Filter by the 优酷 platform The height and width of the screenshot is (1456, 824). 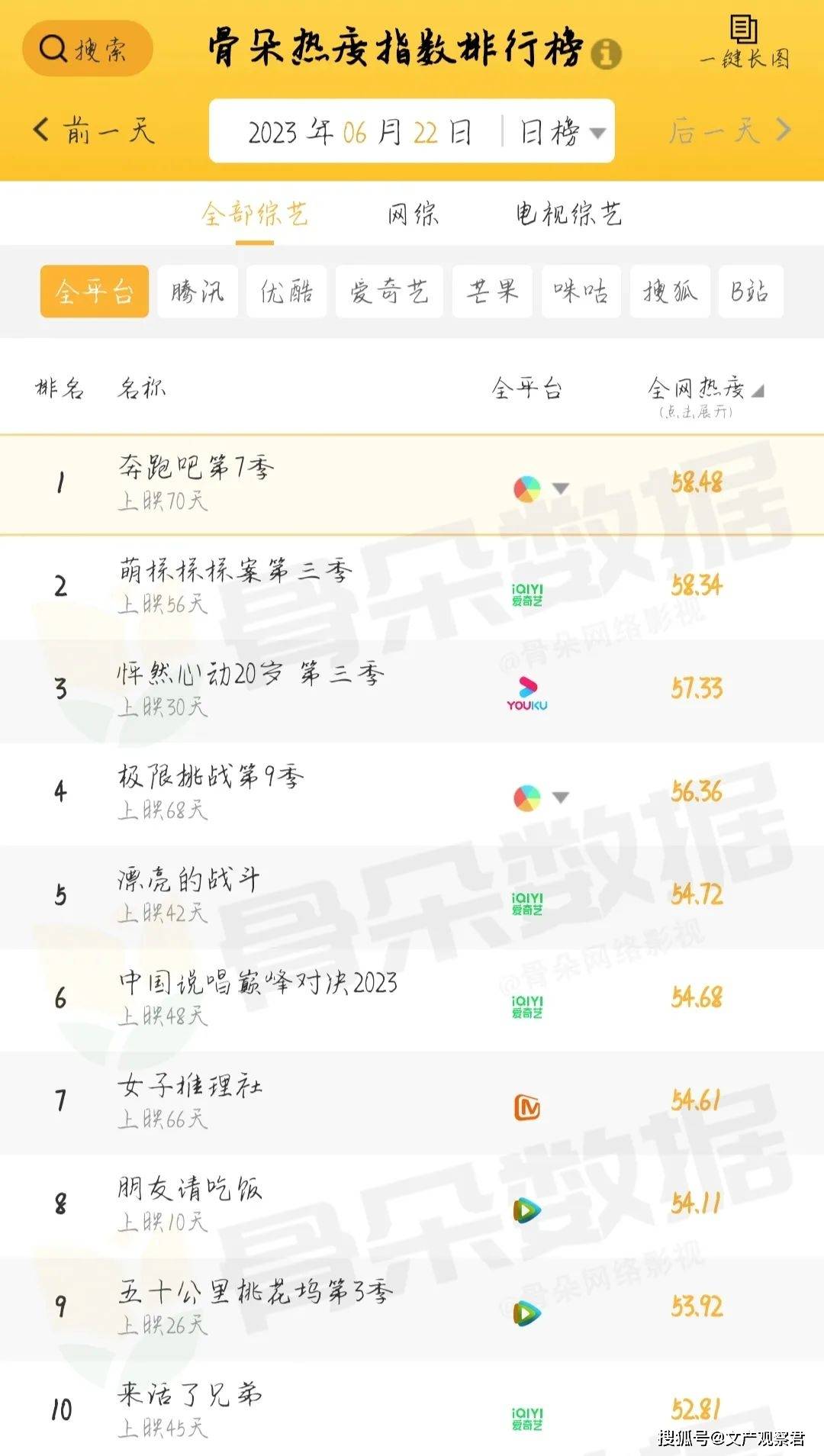[287, 292]
